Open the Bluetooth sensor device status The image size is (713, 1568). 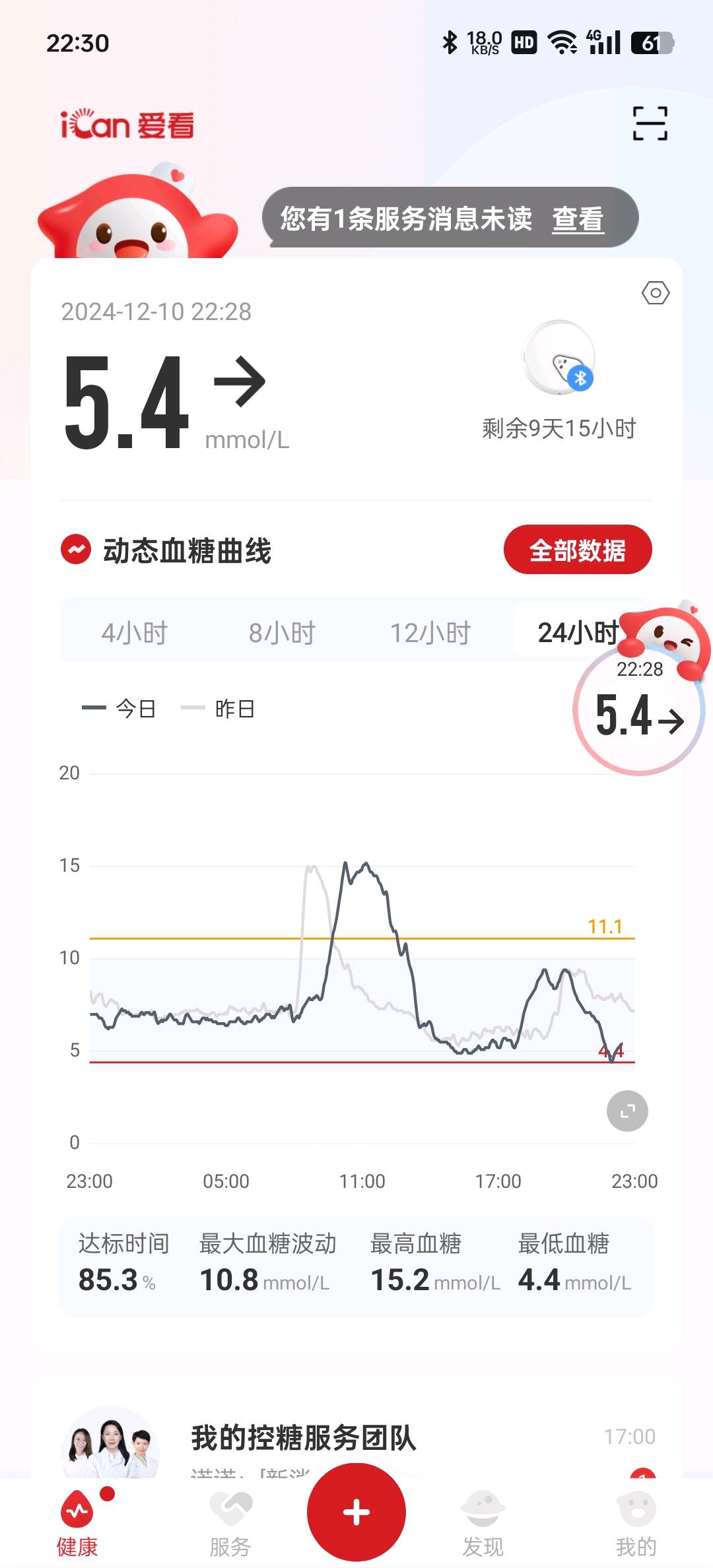tap(559, 358)
